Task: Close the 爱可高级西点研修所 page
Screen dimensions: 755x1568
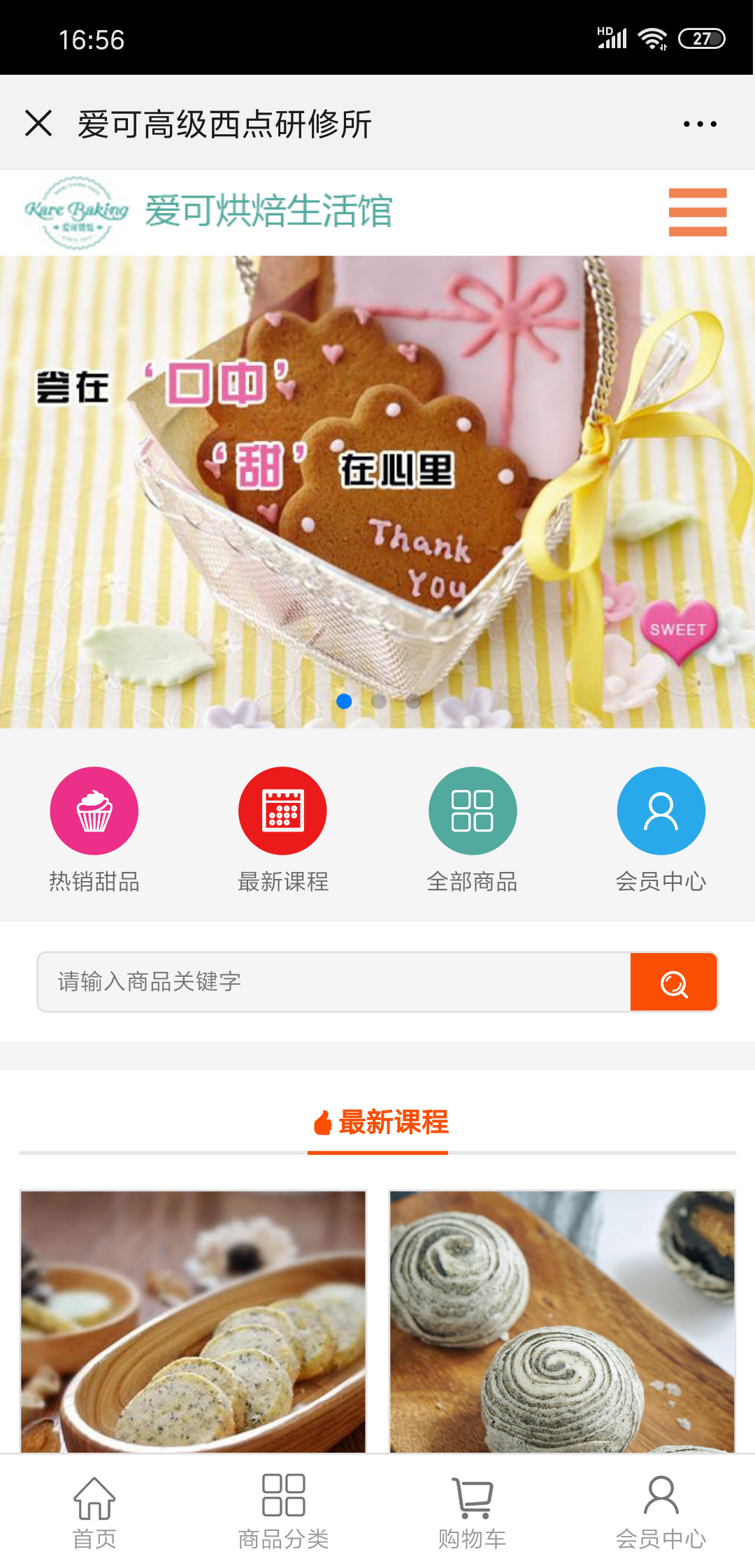Action: (x=38, y=124)
